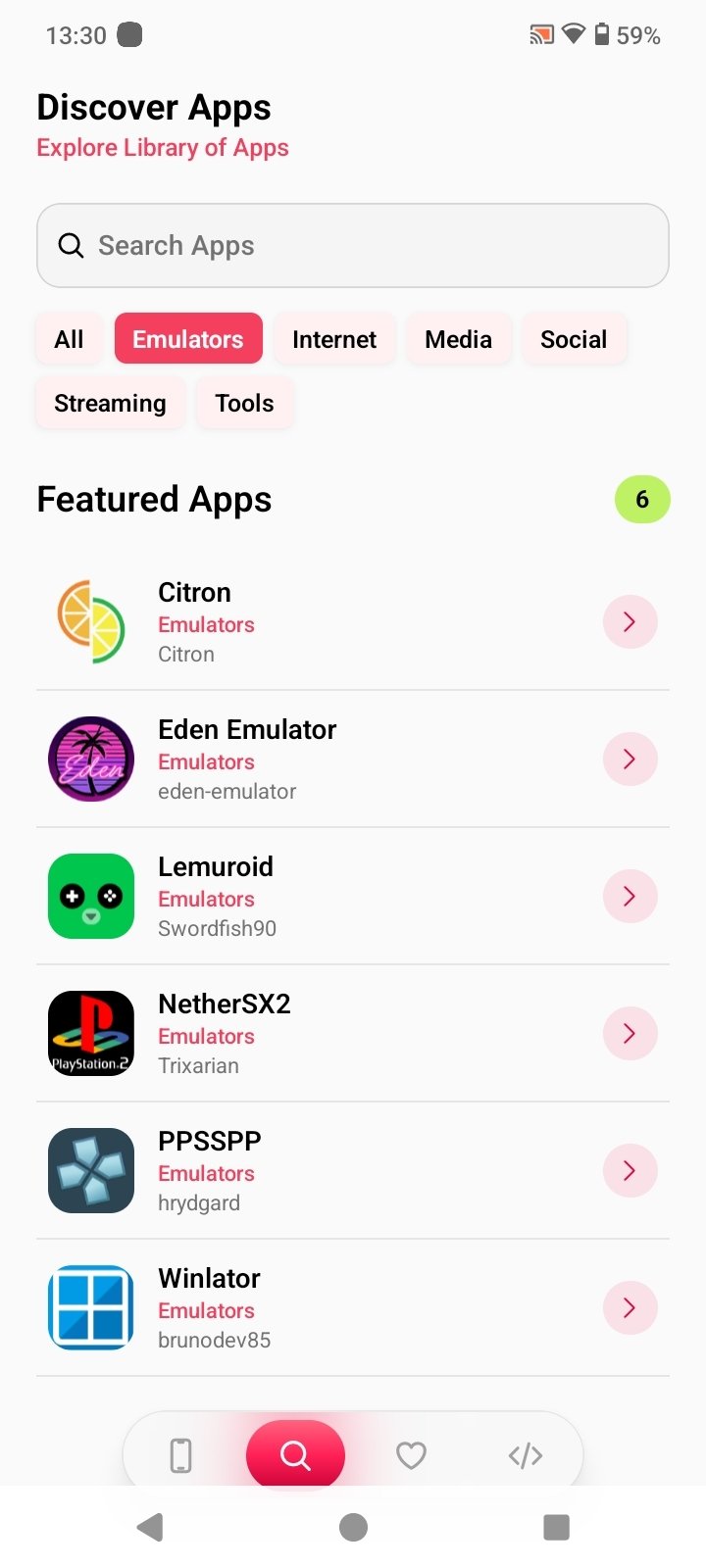Image resolution: width=706 pixels, height=1568 pixels.
Task: View Winlator by brunodev85
Action: tap(353, 1307)
